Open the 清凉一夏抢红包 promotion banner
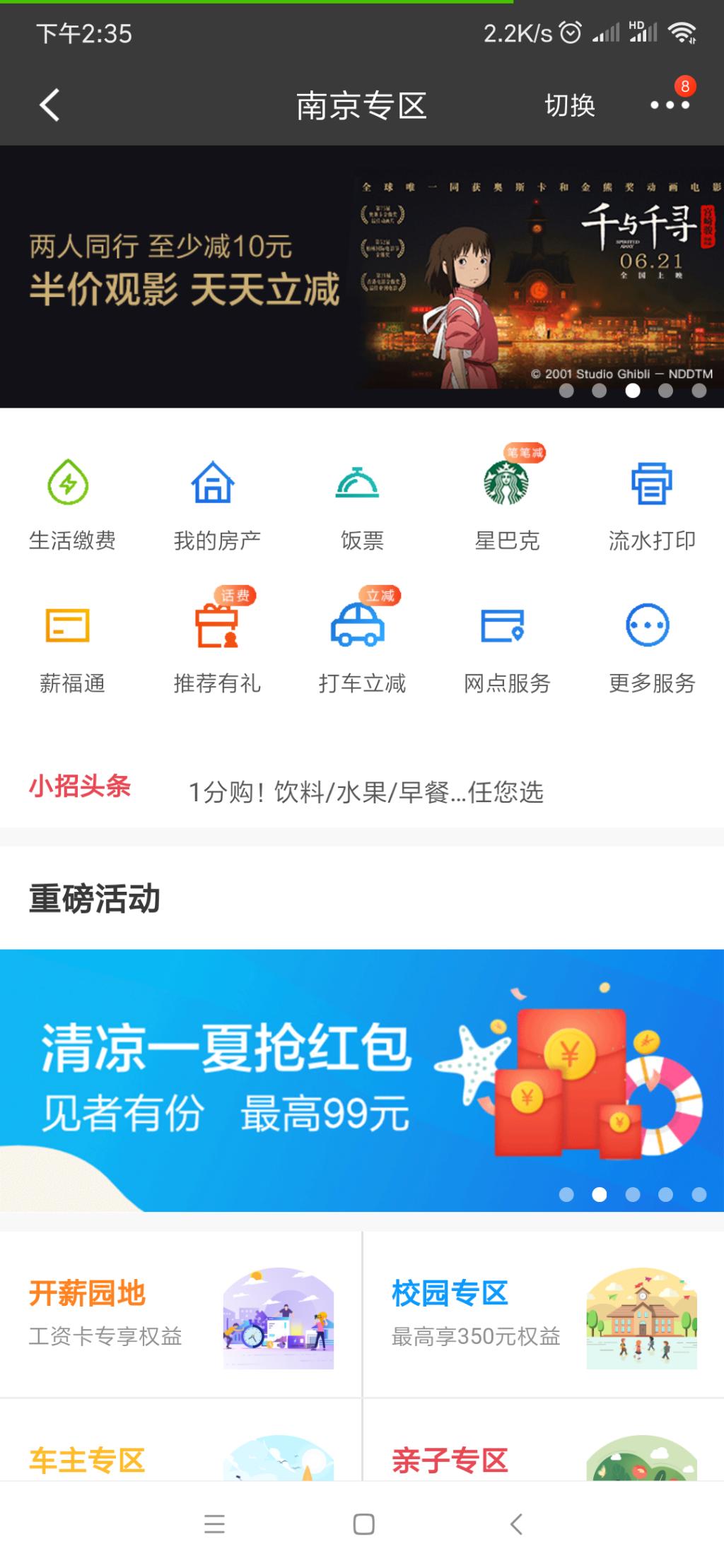This screenshot has width=724, height=1568. coord(362,1080)
